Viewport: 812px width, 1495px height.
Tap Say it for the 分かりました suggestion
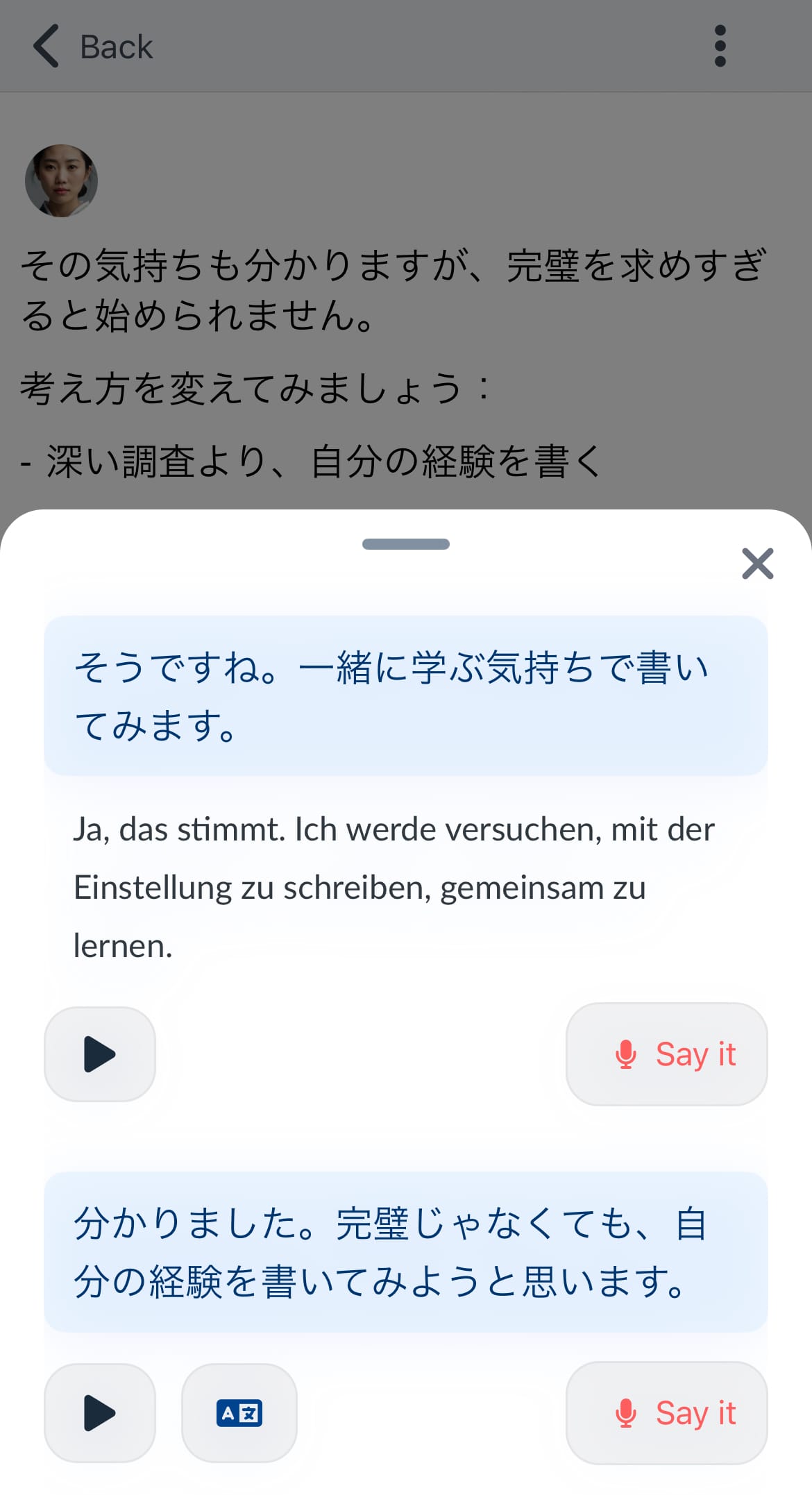point(666,1413)
